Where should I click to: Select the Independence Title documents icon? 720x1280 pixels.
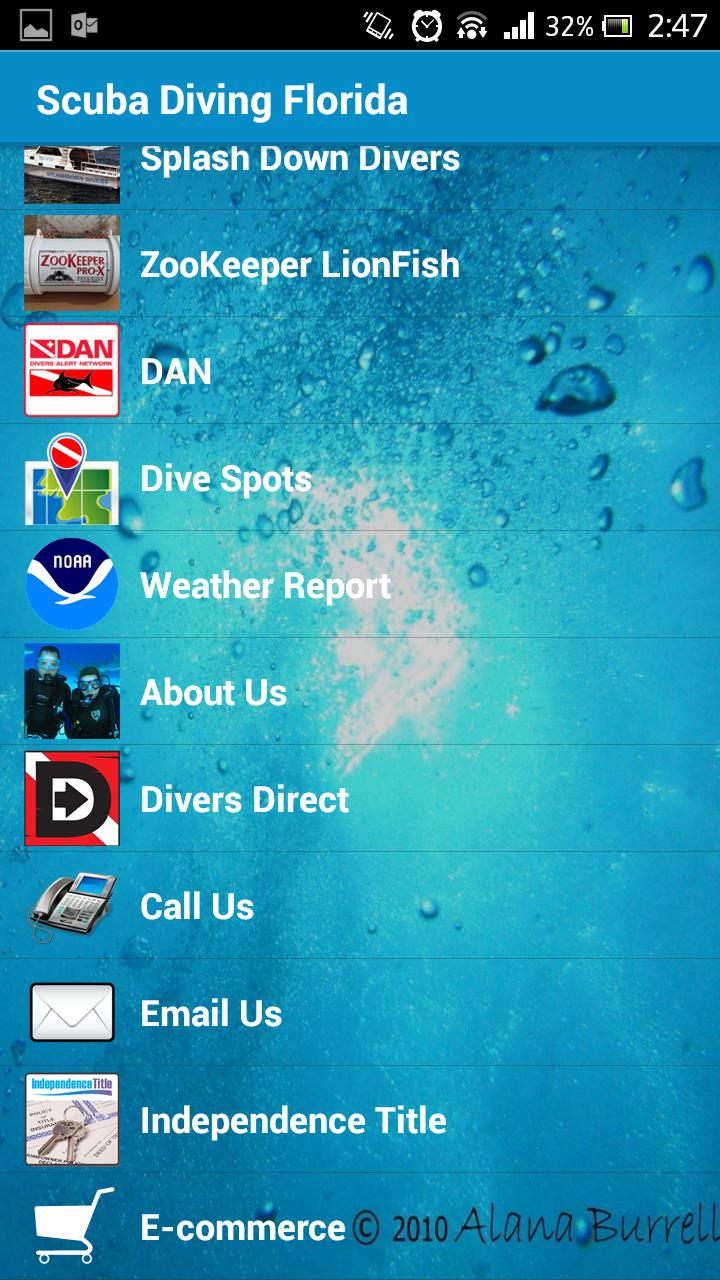pyautogui.click(x=71, y=1119)
